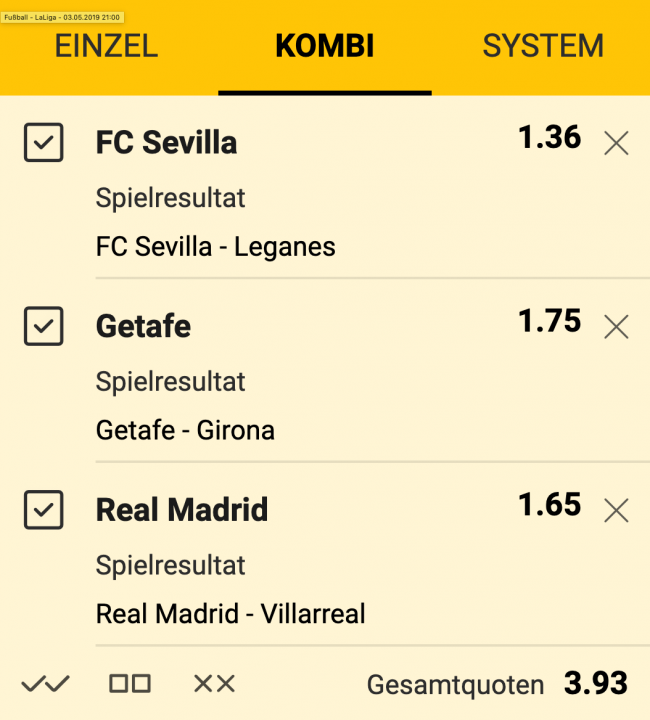650x720 pixels.
Task: Clear all bets with double-X icon
Action: (x=214, y=684)
